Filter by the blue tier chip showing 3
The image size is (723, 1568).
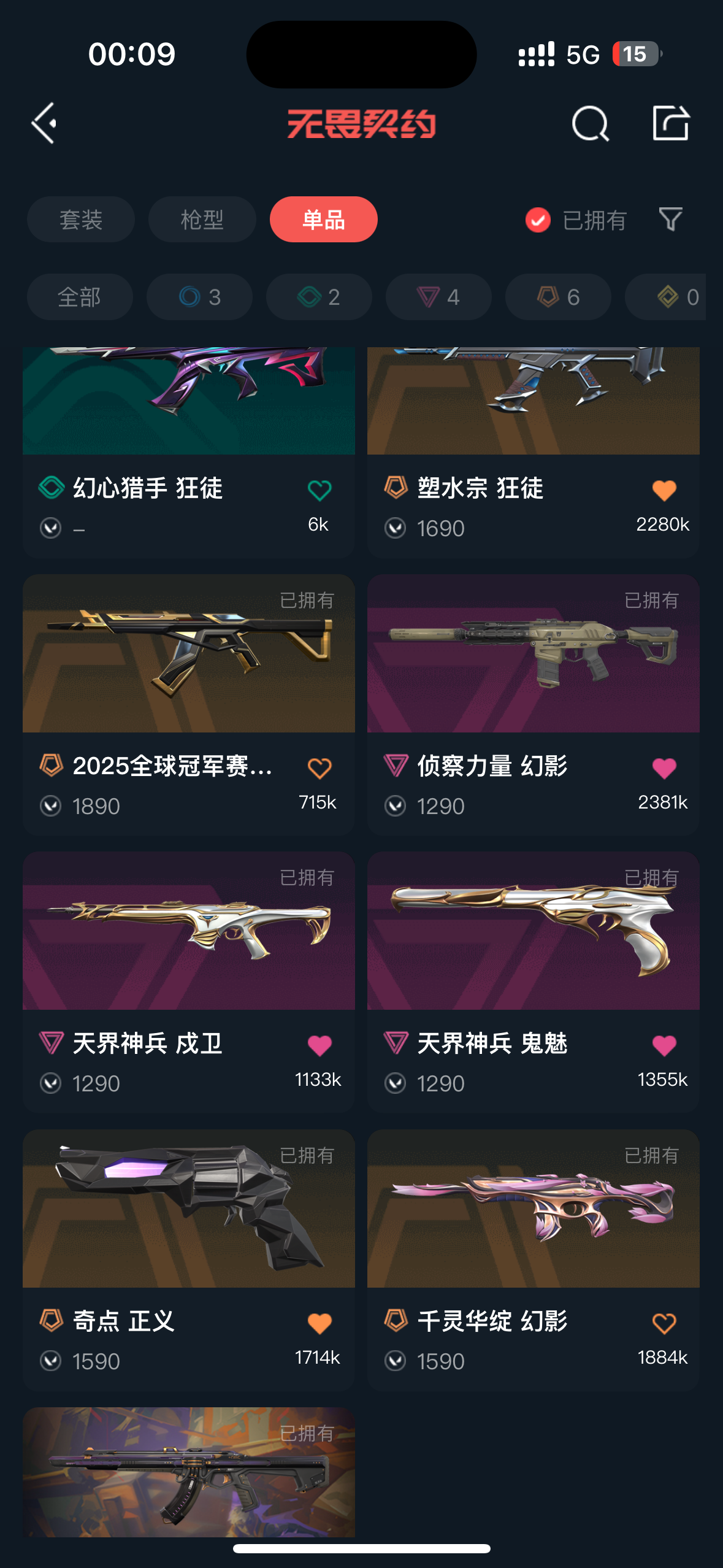point(199,297)
